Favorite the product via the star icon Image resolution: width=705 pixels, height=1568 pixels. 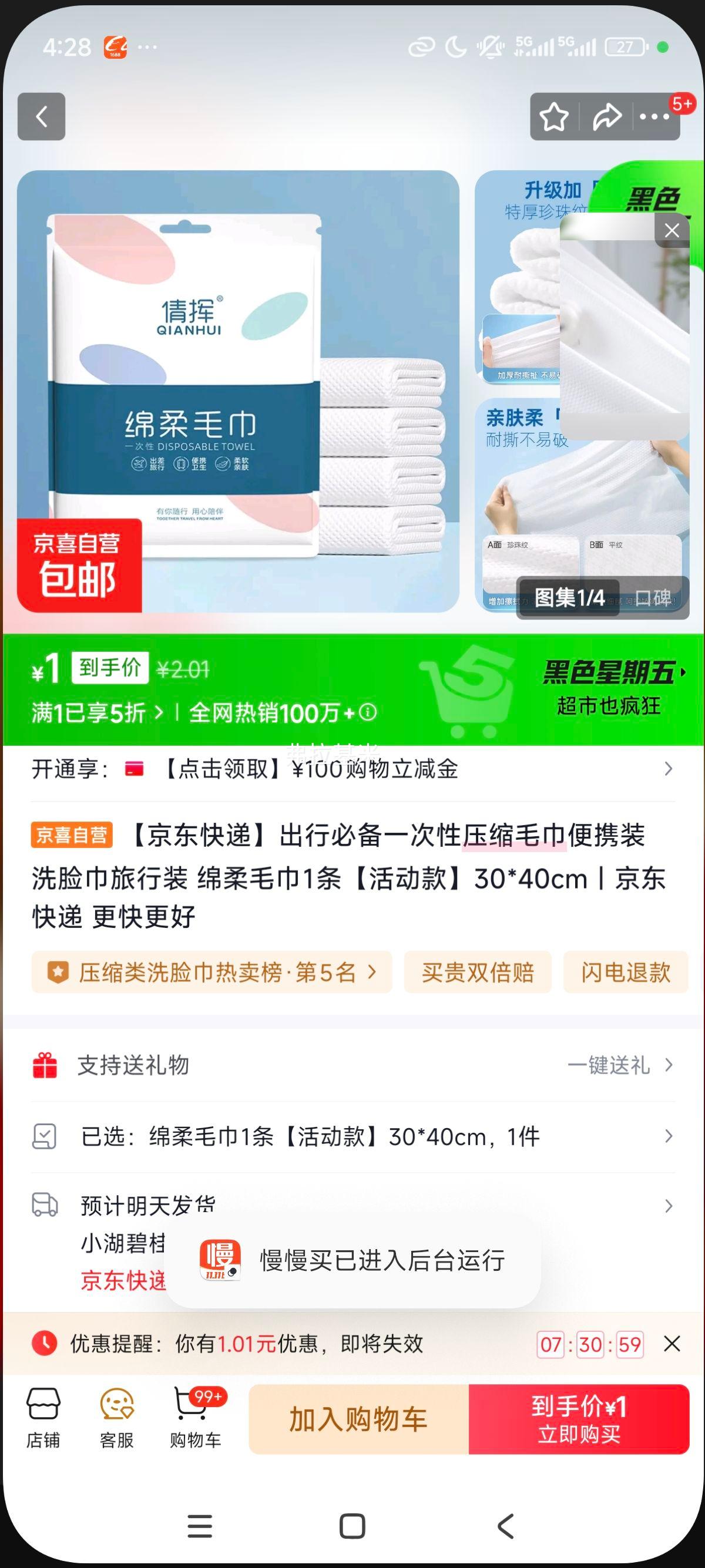553,115
